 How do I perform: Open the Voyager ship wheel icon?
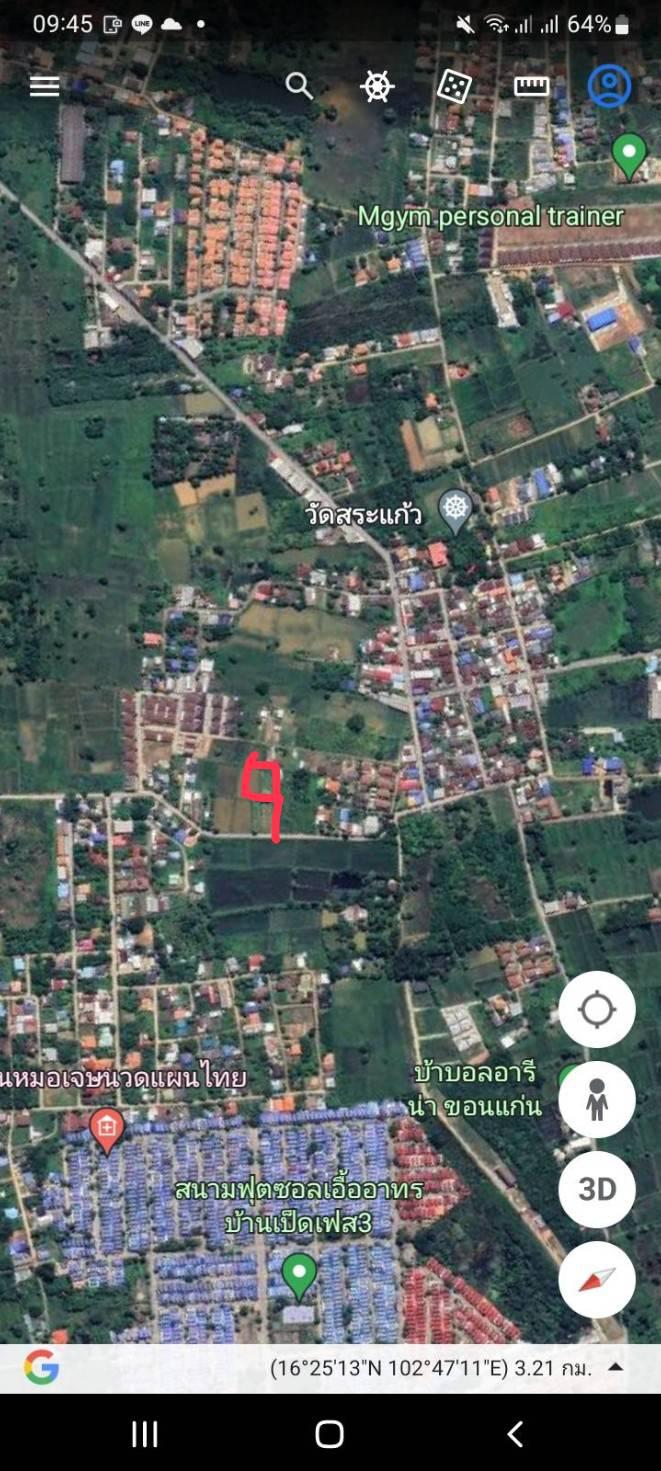(x=376, y=86)
